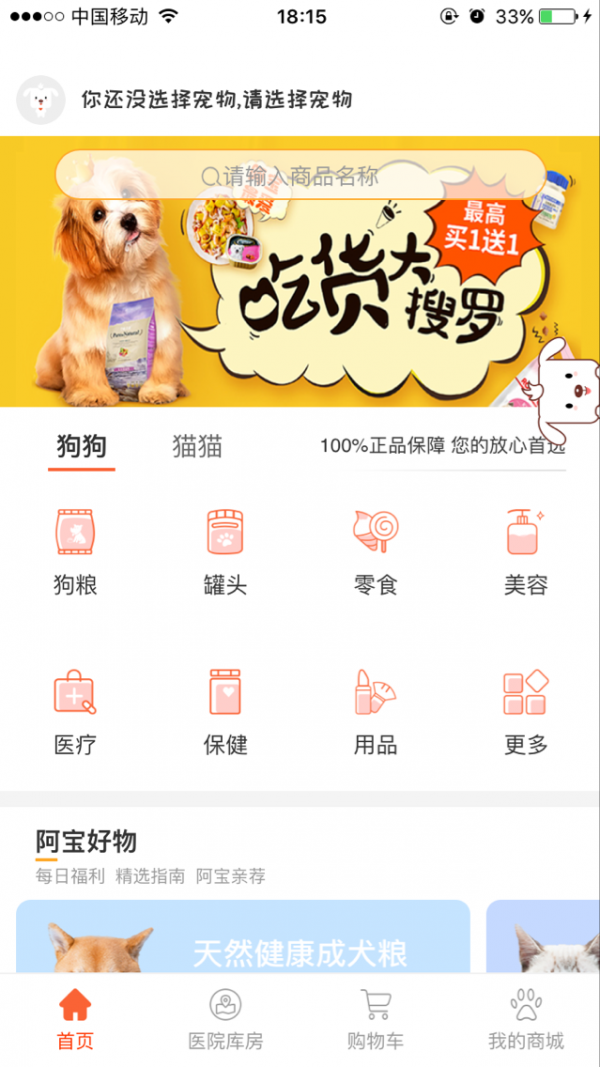The height and width of the screenshot is (1067, 600).
Task: Switch to the 猫猫 tab
Action: point(197,446)
